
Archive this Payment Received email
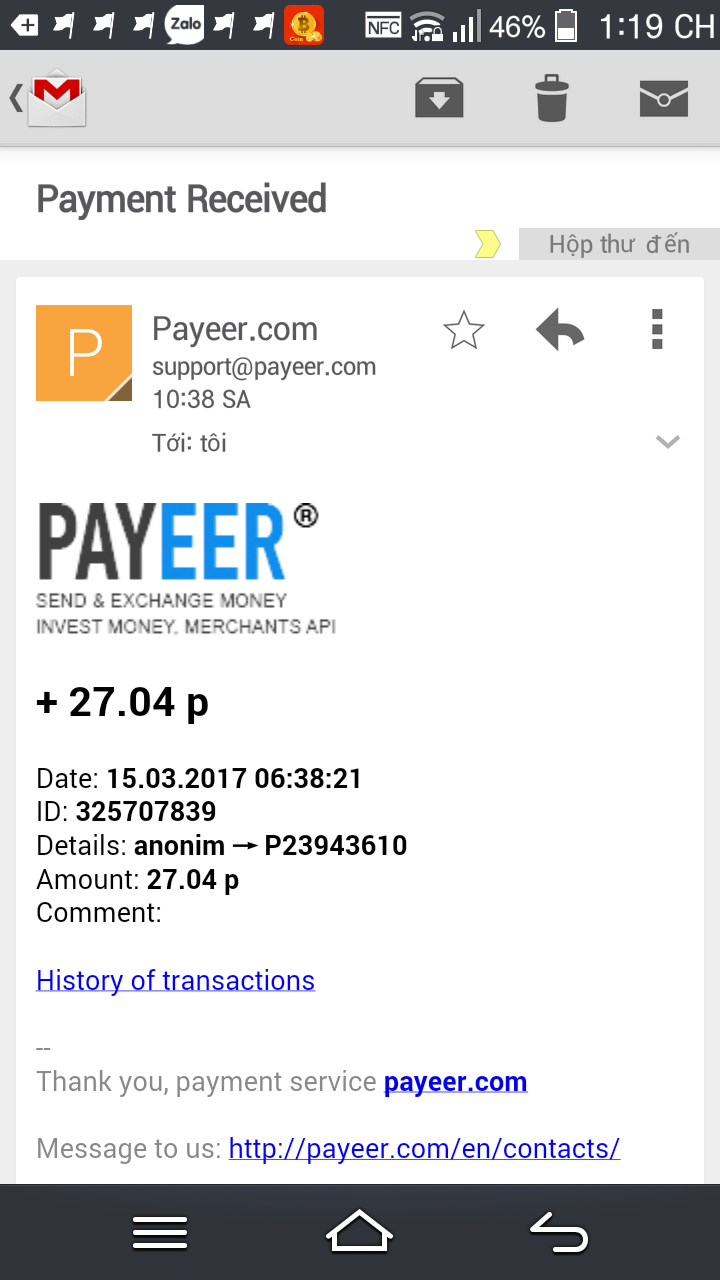[439, 98]
